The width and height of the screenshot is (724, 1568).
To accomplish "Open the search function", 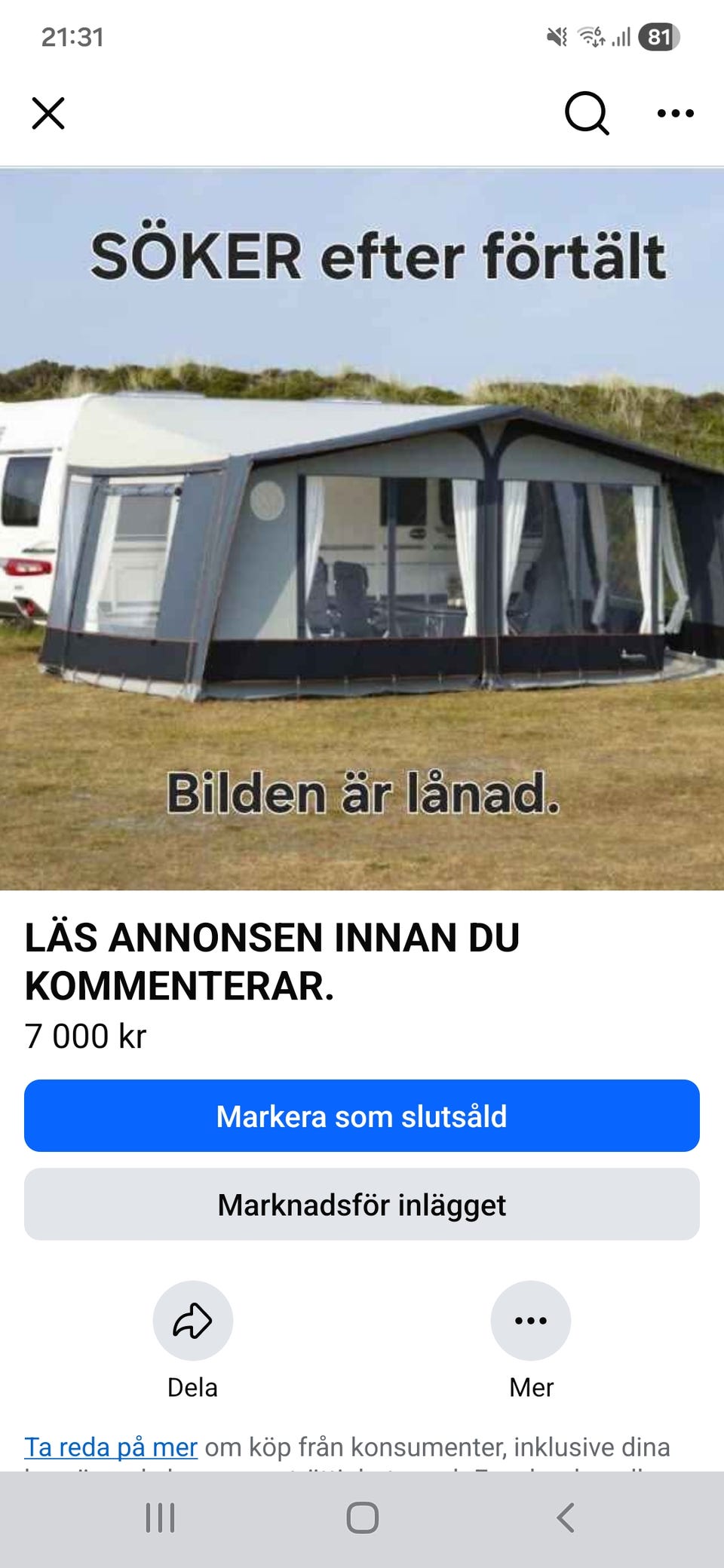I will (587, 113).
